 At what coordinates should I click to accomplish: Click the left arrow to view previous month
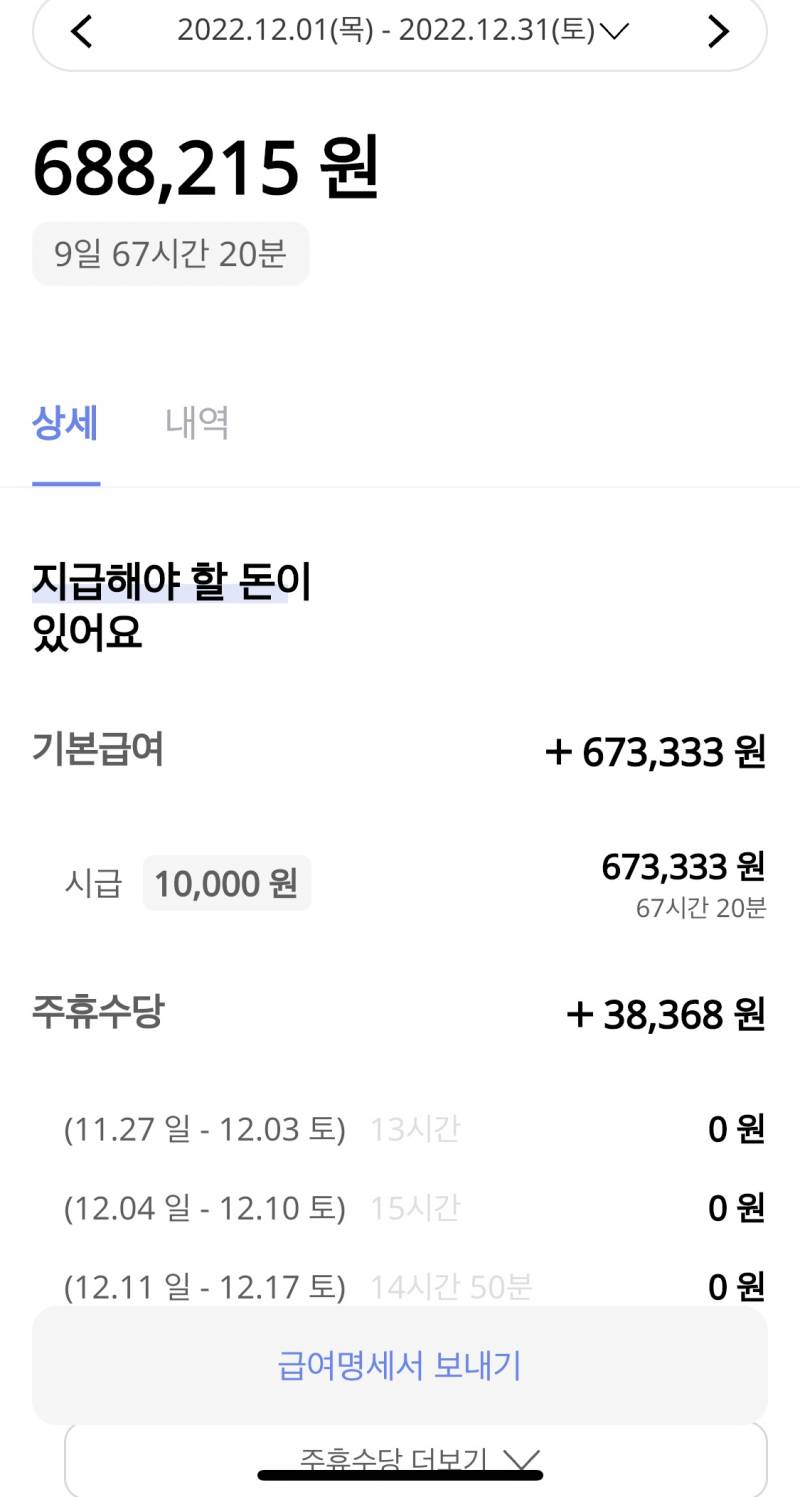pos(80,31)
